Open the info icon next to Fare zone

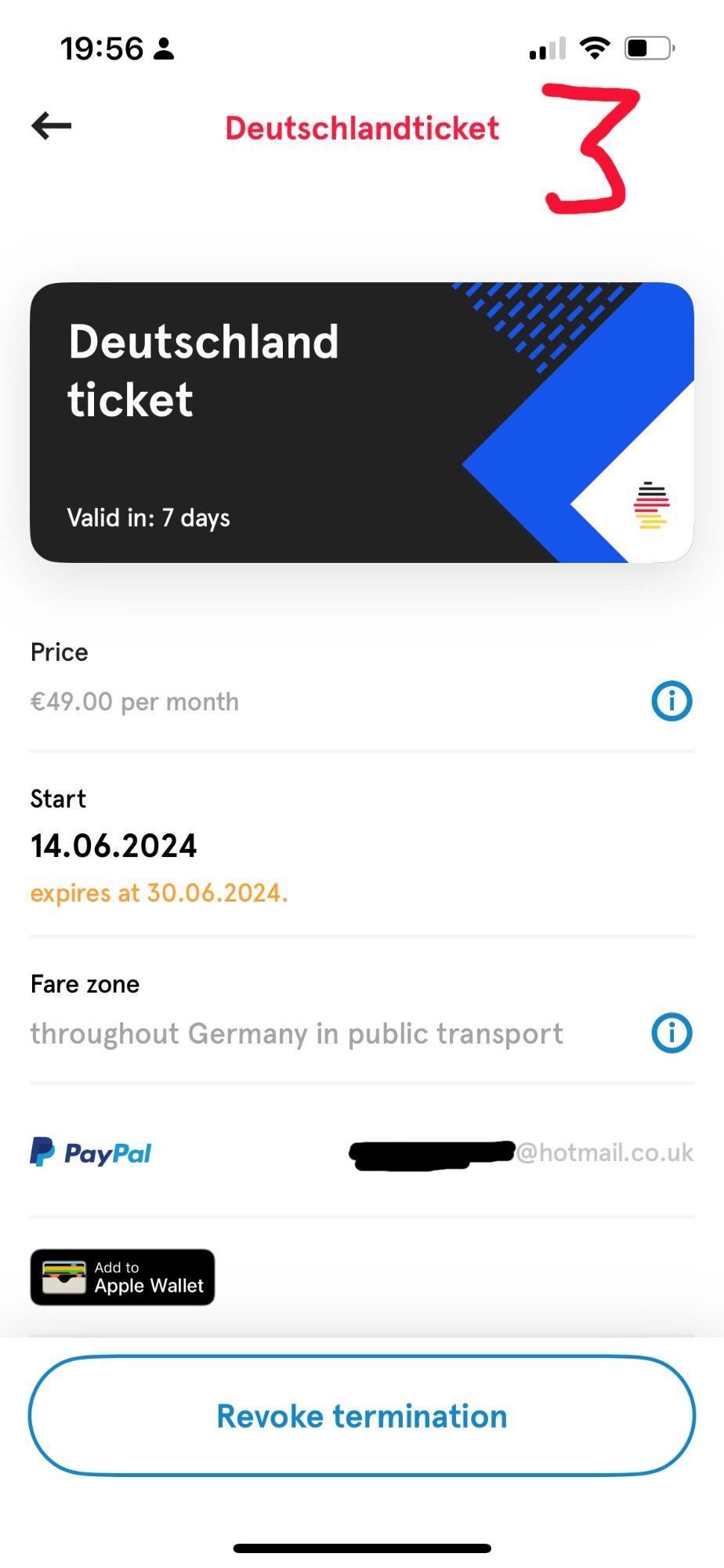[672, 1033]
